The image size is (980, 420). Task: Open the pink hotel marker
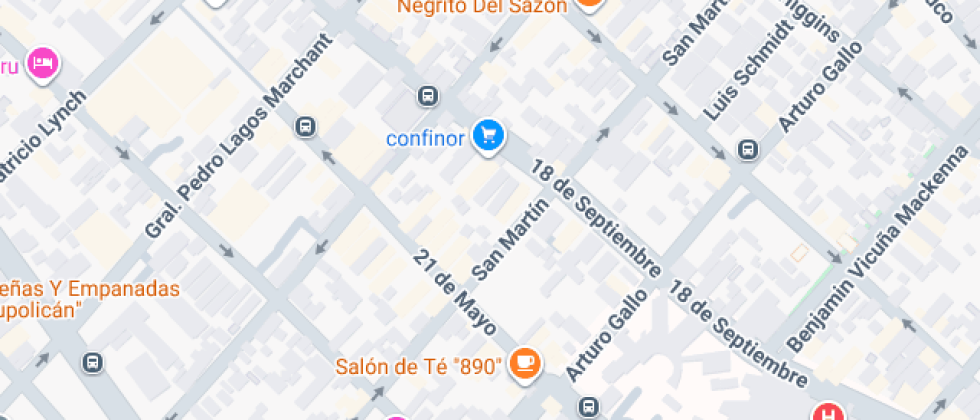[x=43, y=65]
